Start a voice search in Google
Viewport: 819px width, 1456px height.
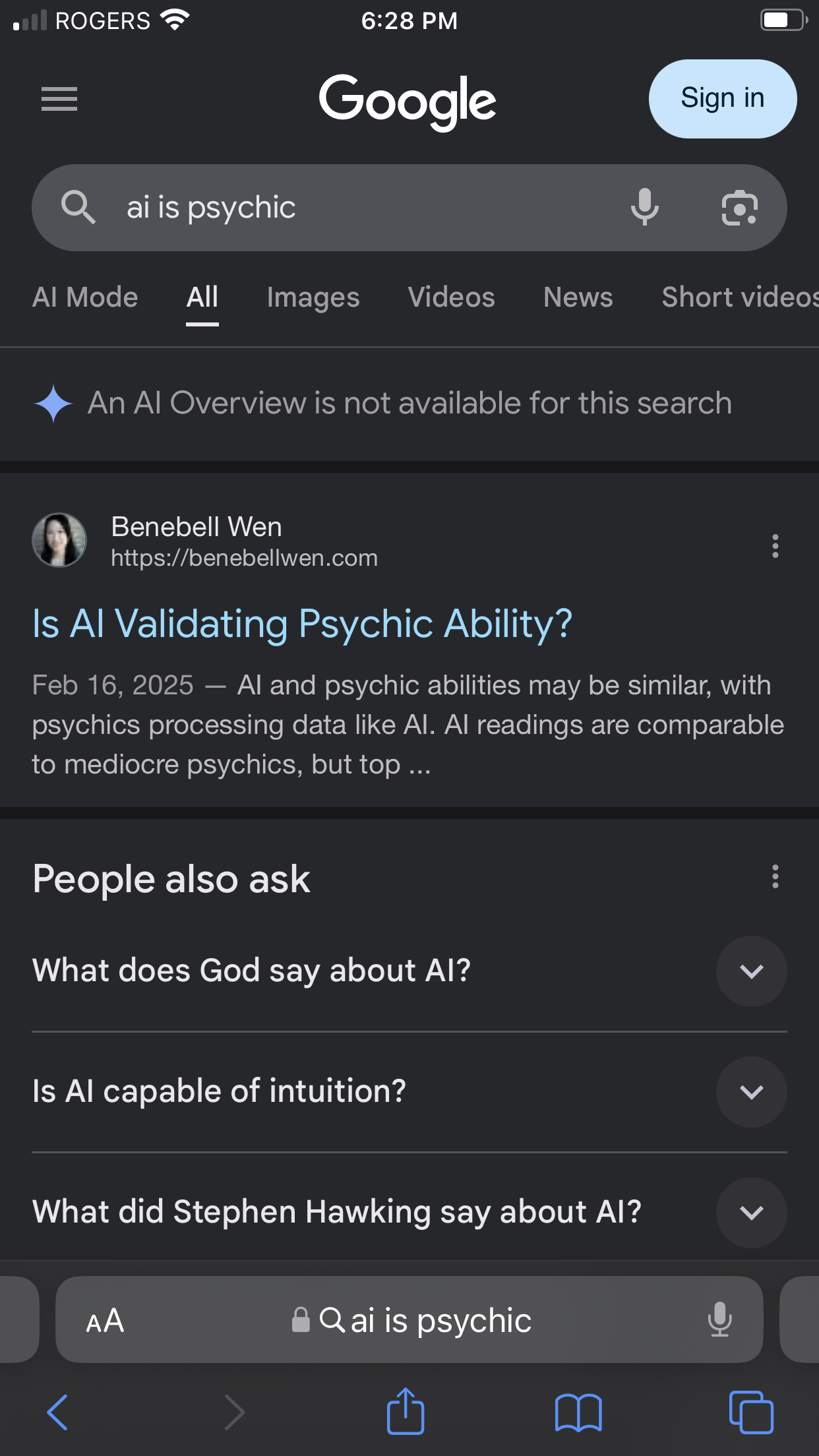click(644, 208)
